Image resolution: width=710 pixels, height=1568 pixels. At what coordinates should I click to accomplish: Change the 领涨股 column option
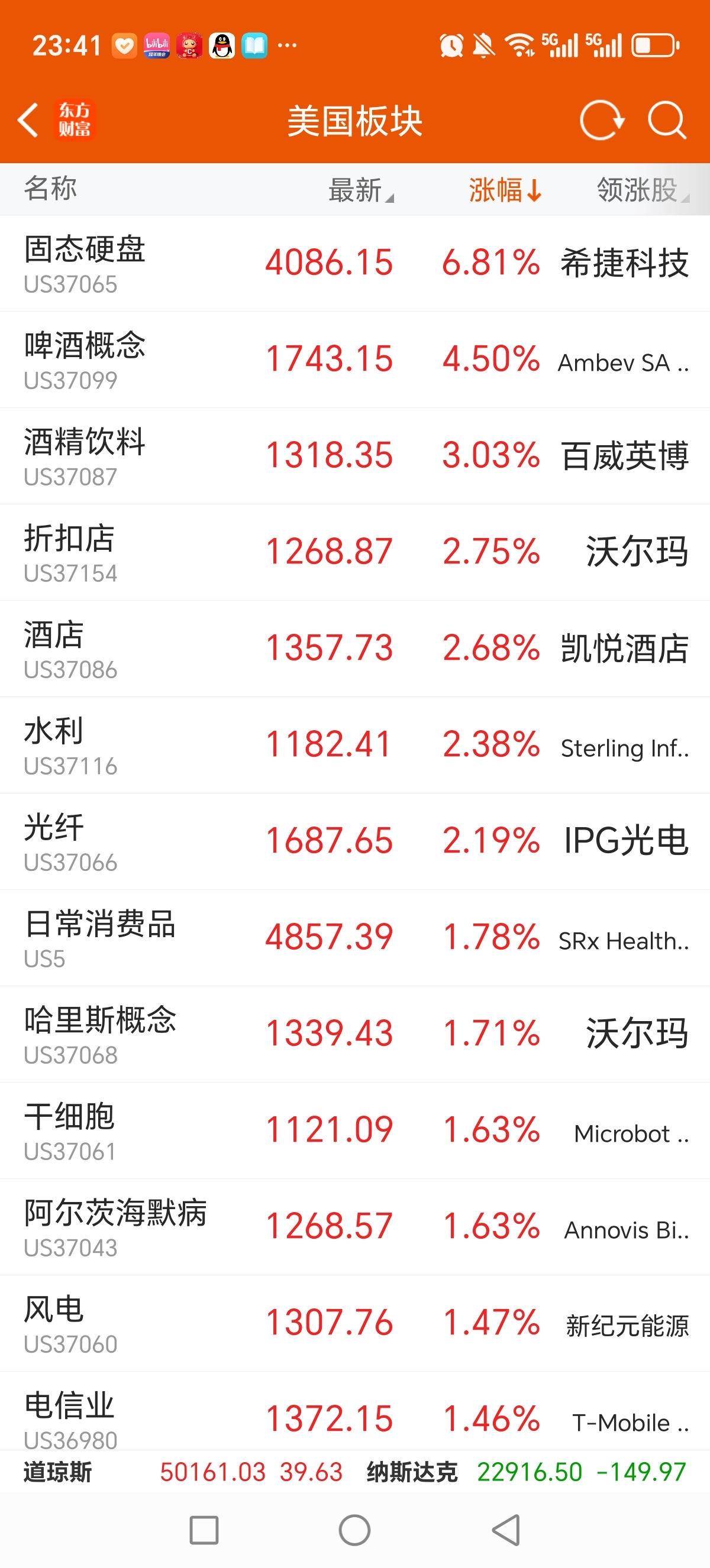point(643,190)
